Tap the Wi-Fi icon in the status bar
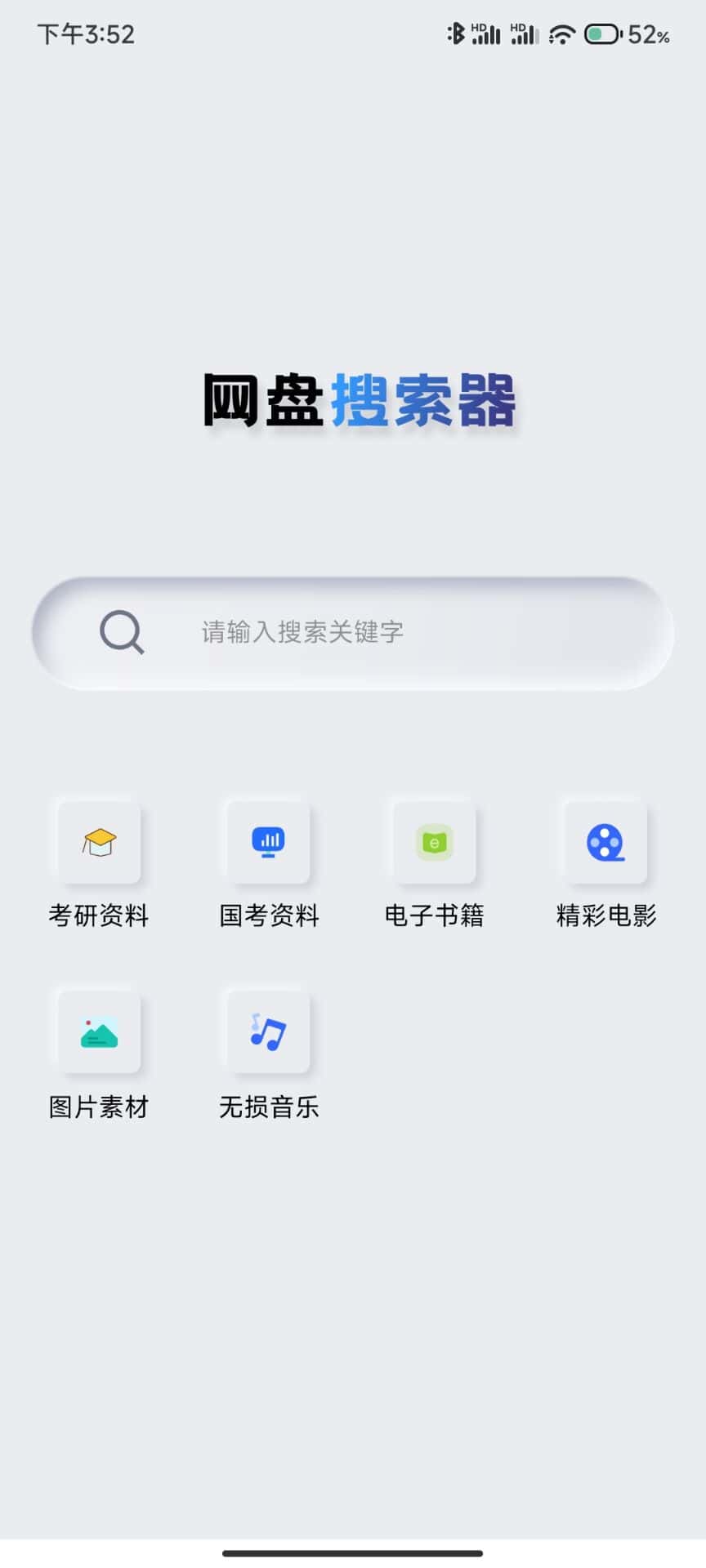 561,34
